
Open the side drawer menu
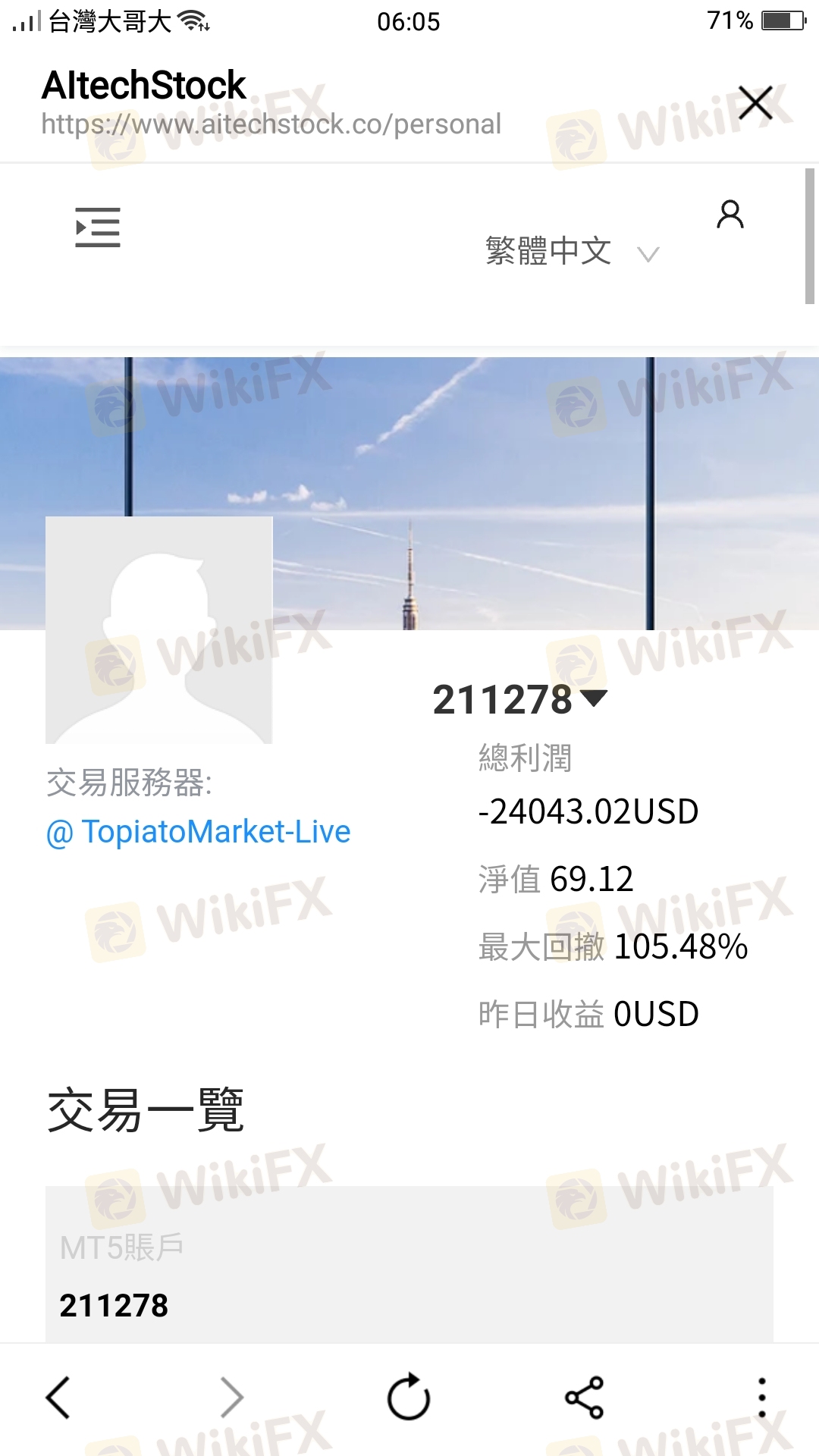pyautogui.click(x=98, y=227)
